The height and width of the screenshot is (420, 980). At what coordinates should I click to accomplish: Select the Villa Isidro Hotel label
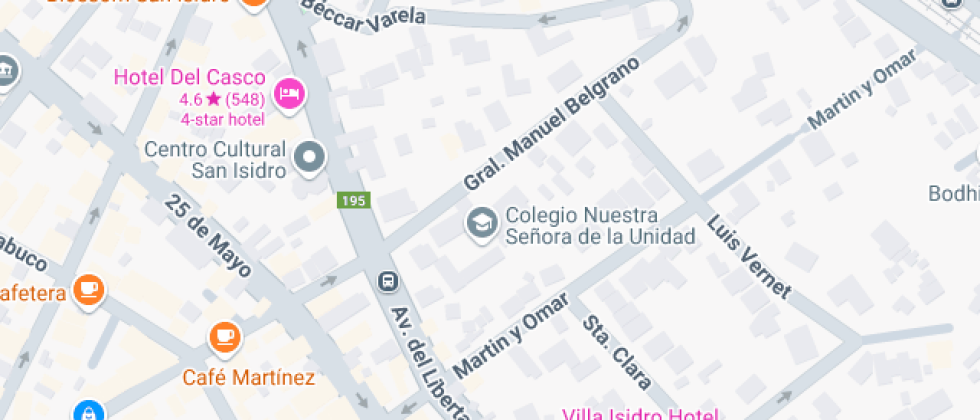[x=640, y=413]
